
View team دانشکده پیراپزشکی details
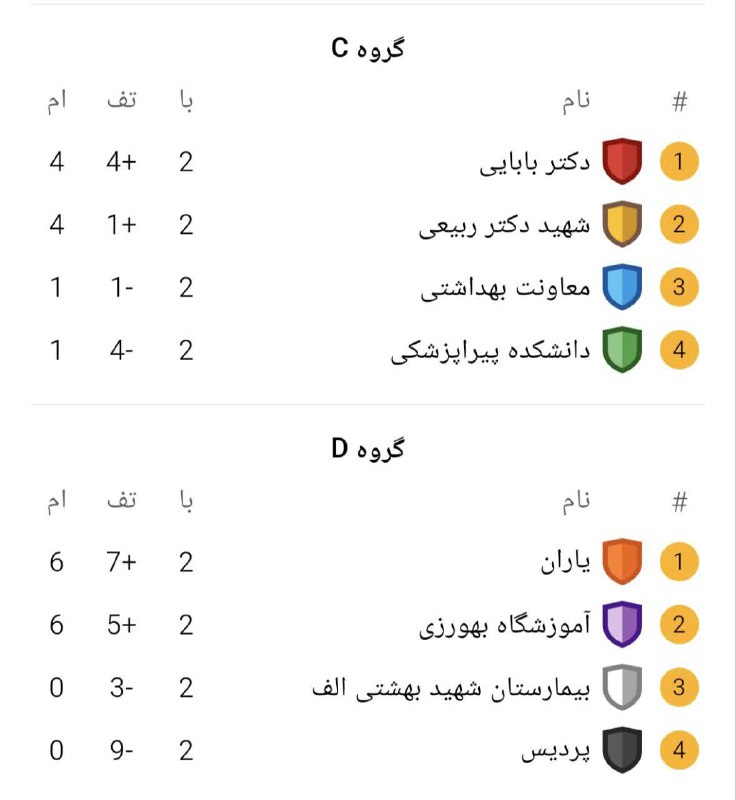coord(368,350)
